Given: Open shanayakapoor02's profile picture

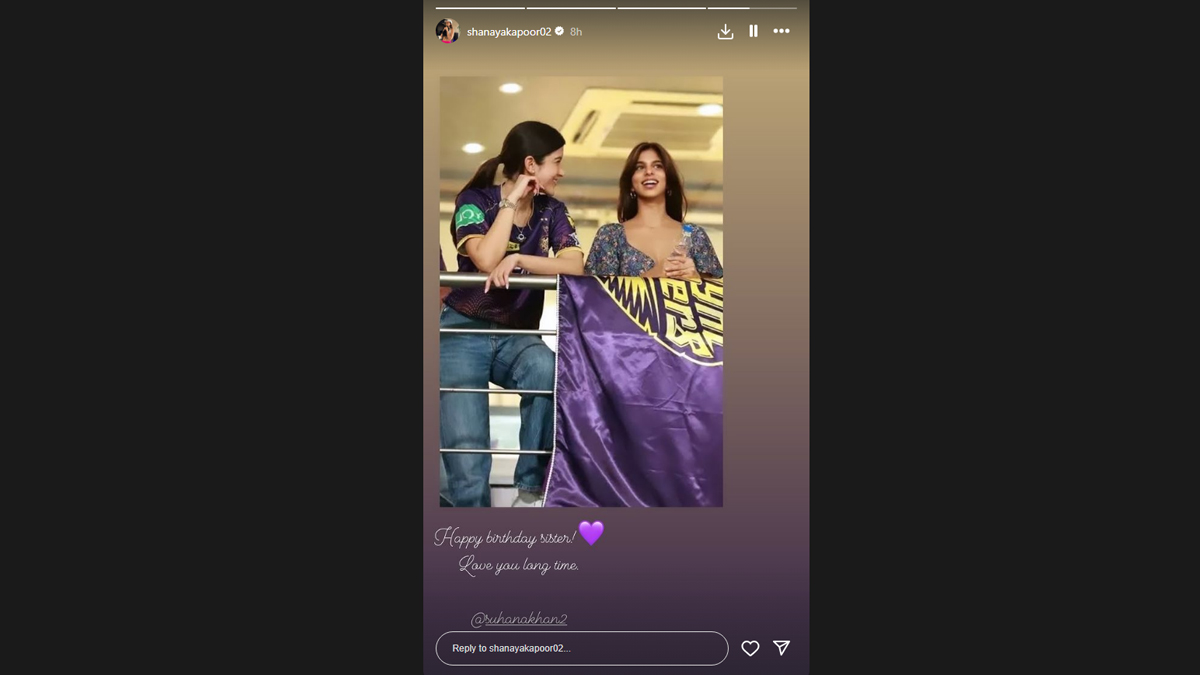Looking at the screenshot, I should point(447,31).
